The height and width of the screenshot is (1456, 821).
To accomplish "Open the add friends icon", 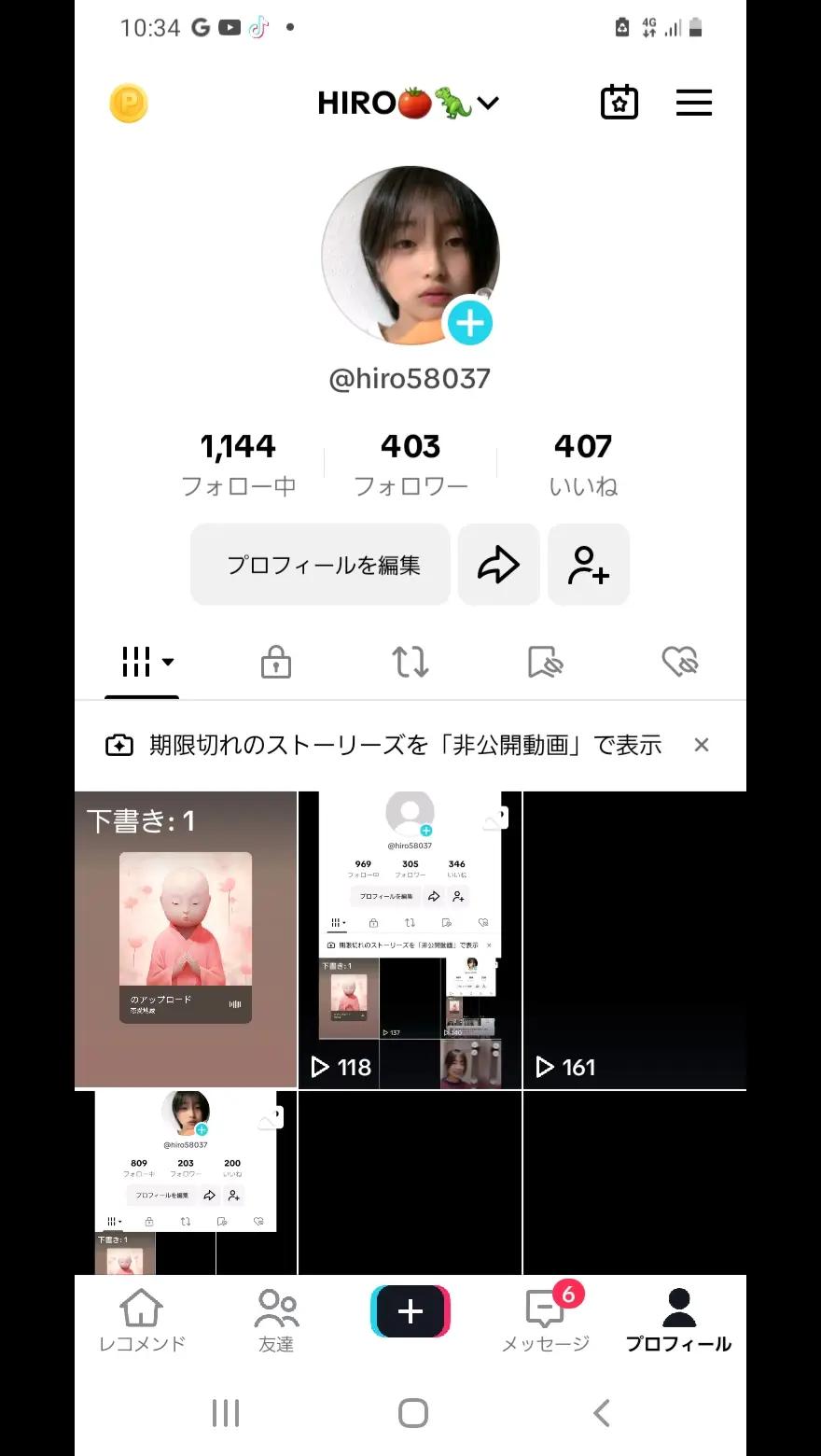I will [x=589, y=565].
